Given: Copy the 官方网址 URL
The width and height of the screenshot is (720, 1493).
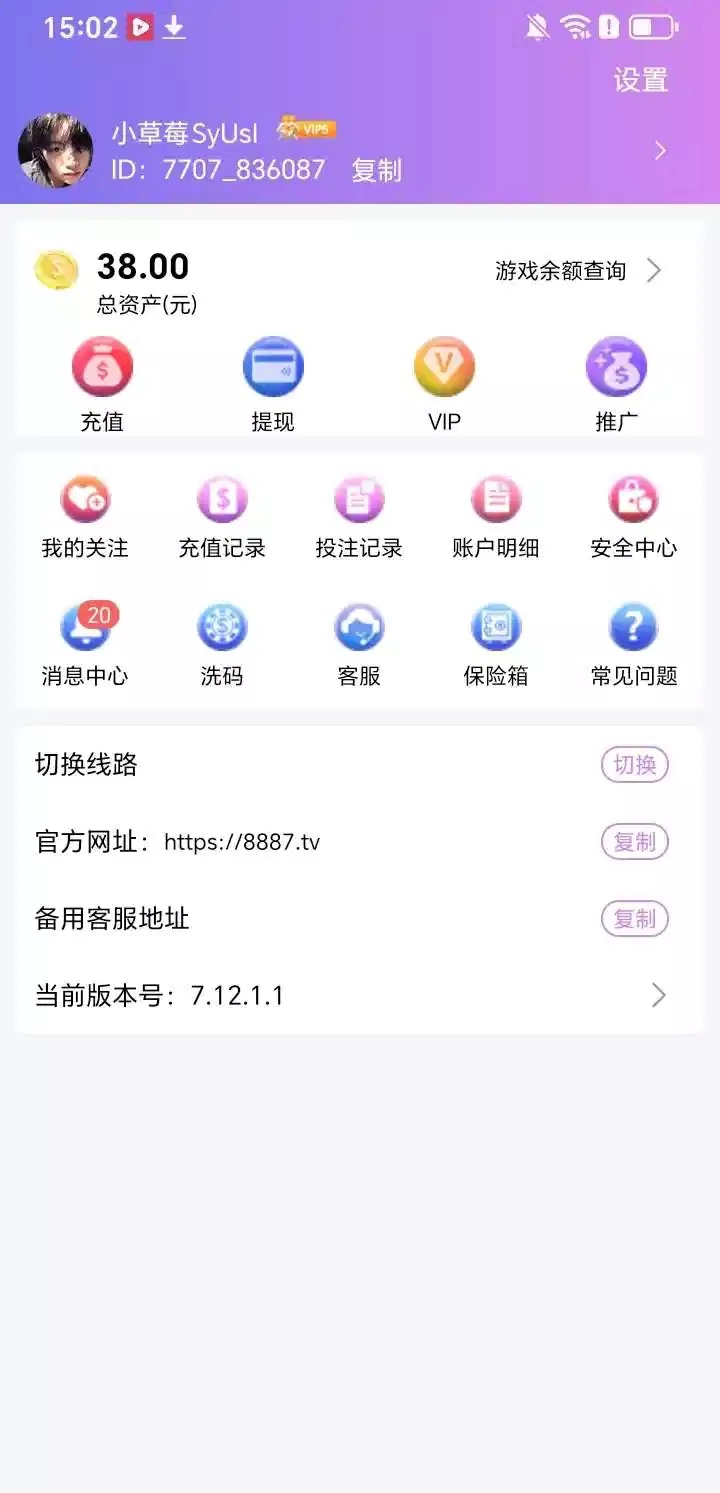Looking at the screenshot, I should click(x=634, y=842).
